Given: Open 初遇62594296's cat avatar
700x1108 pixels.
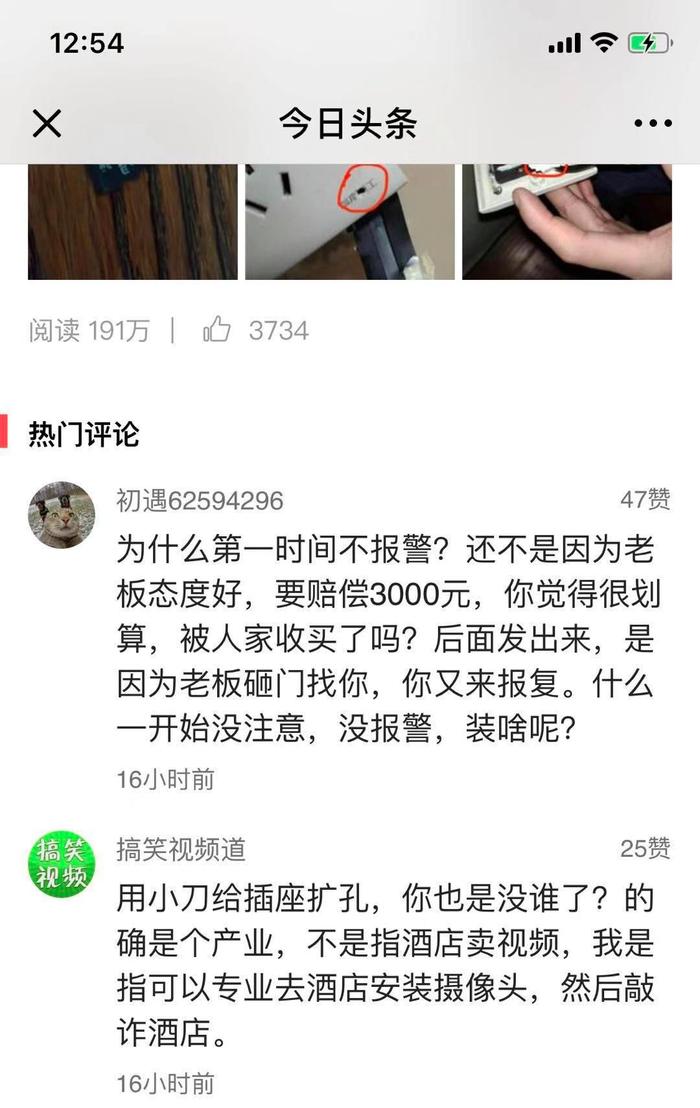Looking at the screenshot, I should (62, 514).
